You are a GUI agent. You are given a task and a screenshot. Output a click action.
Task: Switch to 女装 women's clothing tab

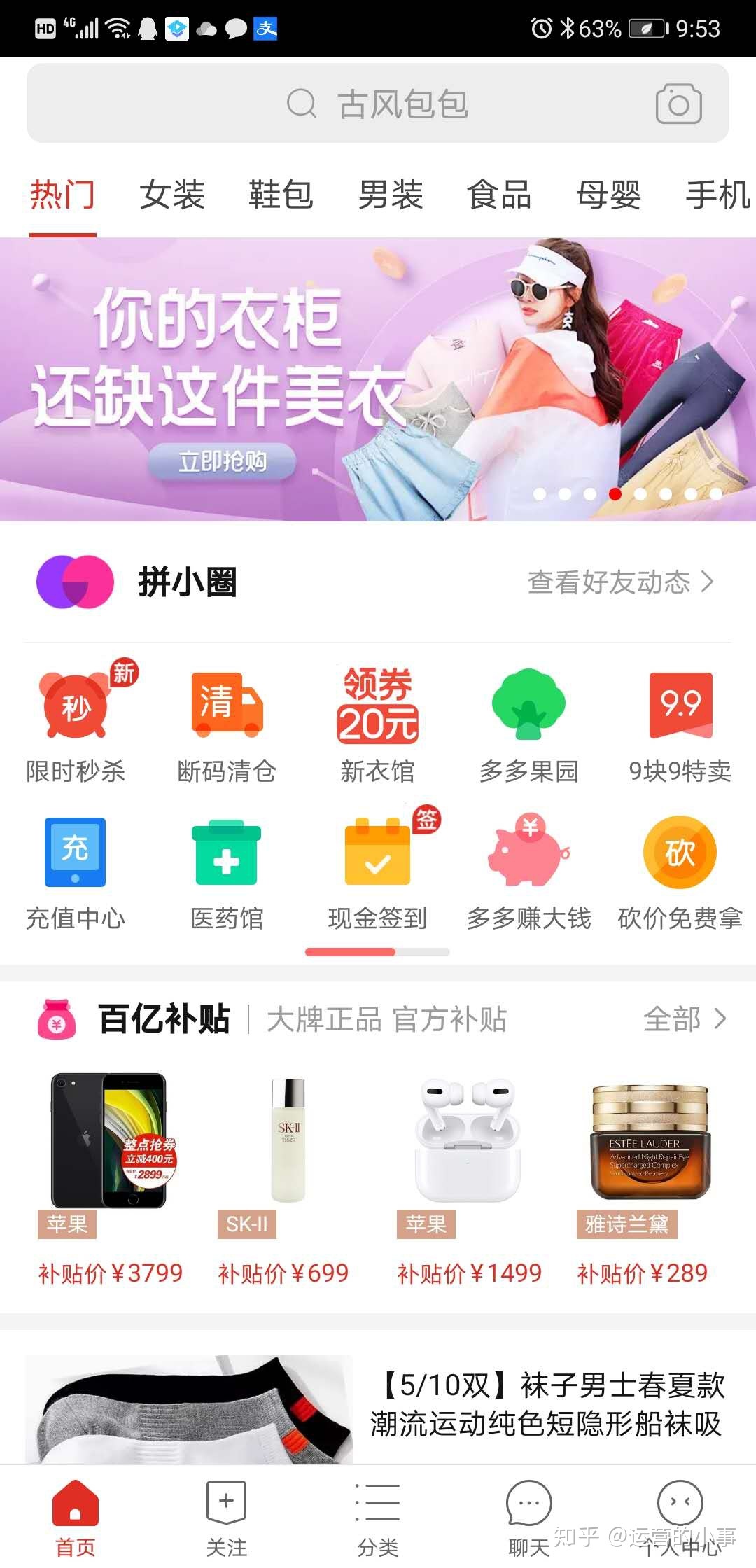click(172, 196)
